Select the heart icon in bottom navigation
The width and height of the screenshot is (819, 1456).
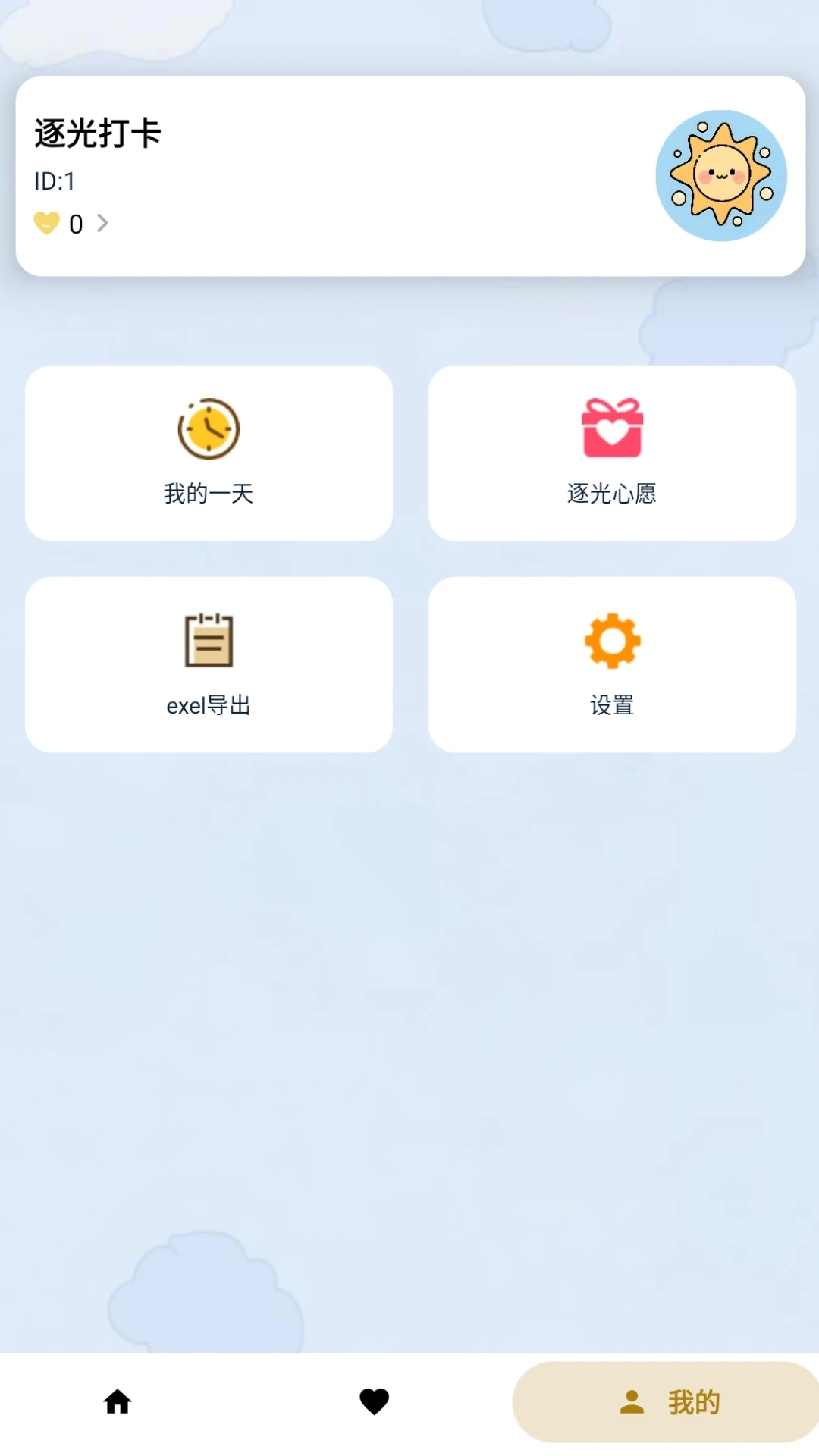click(375, 1401)
